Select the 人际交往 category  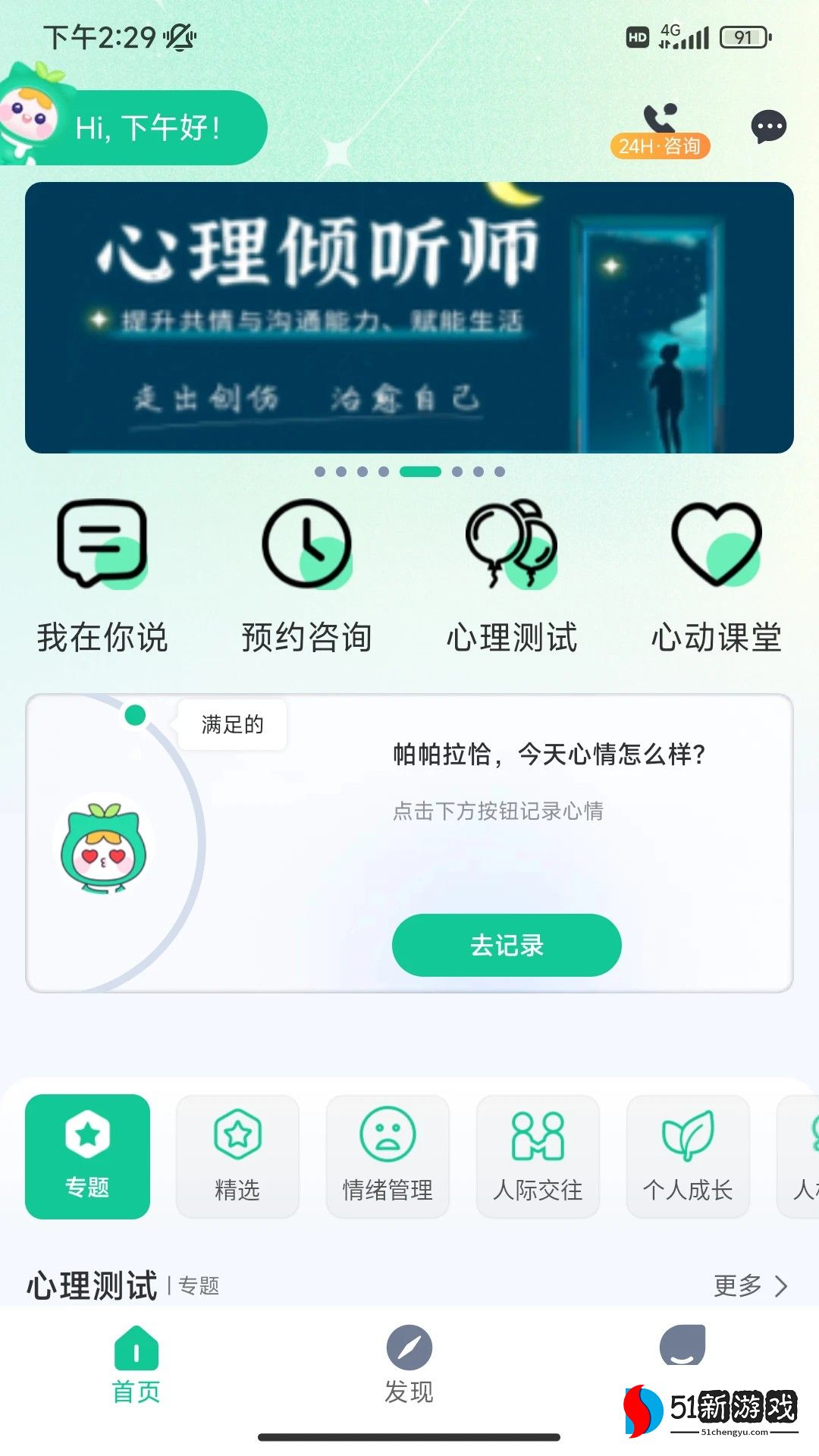pos(538,1156)
